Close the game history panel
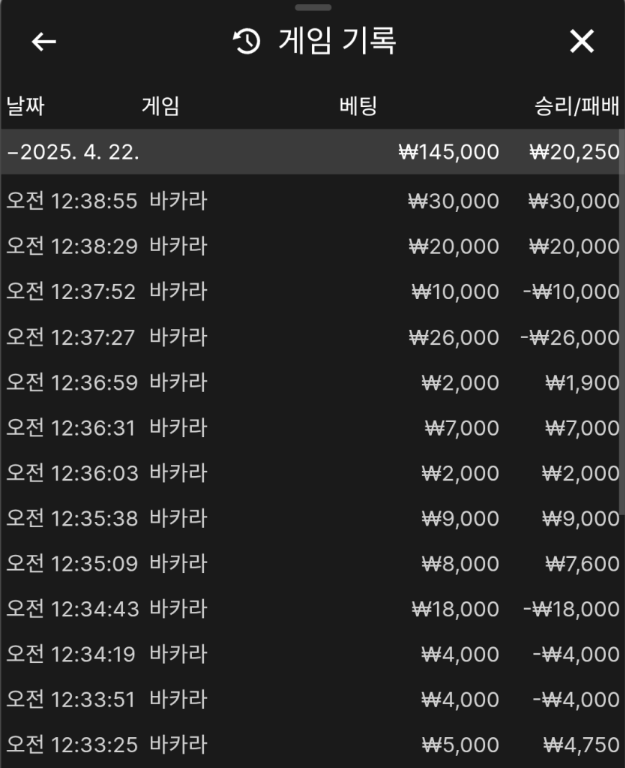This screenshot has width=625, height=768. click(x=581, y=41)
